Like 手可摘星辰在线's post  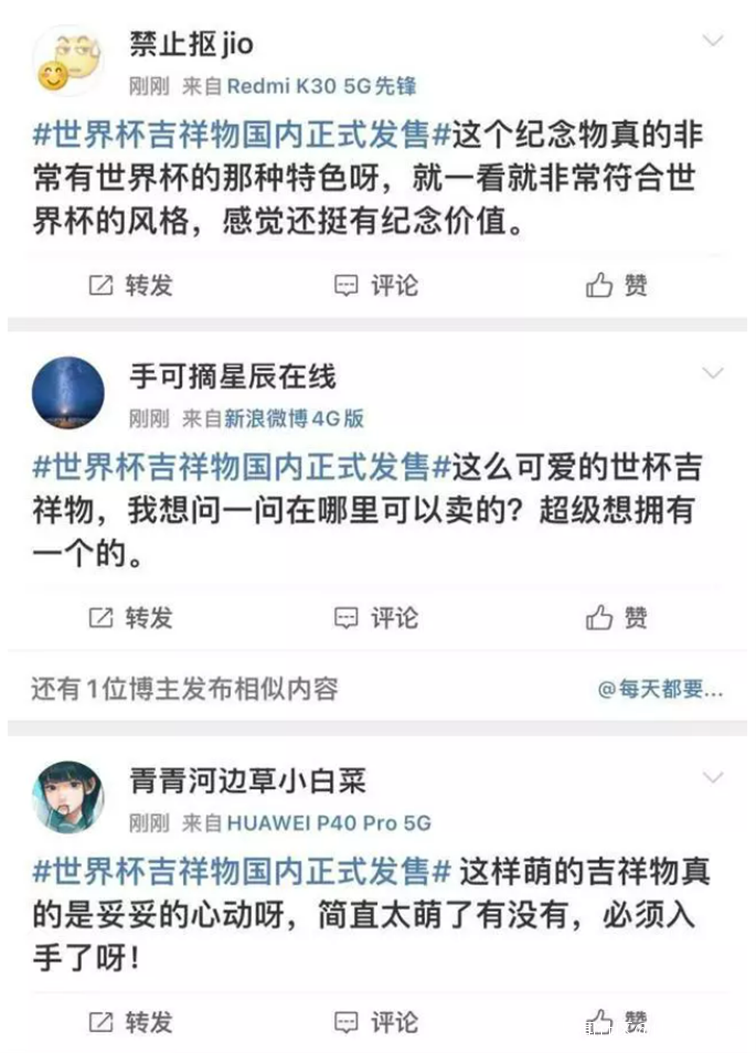[617, 618]
